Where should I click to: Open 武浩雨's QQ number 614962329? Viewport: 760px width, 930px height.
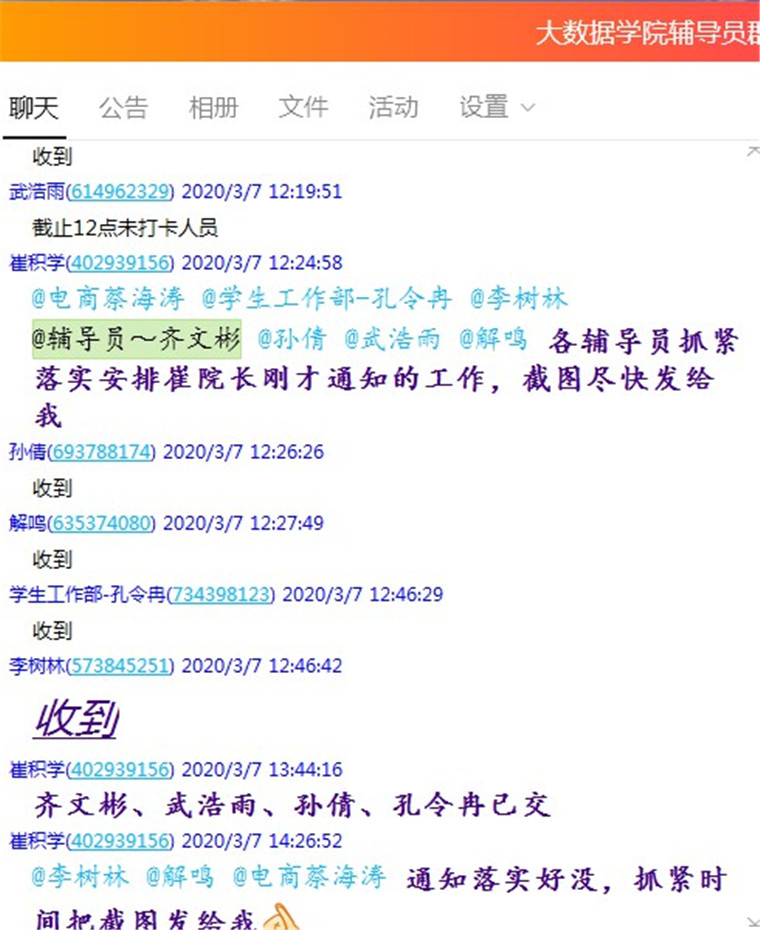click(120, 192)
